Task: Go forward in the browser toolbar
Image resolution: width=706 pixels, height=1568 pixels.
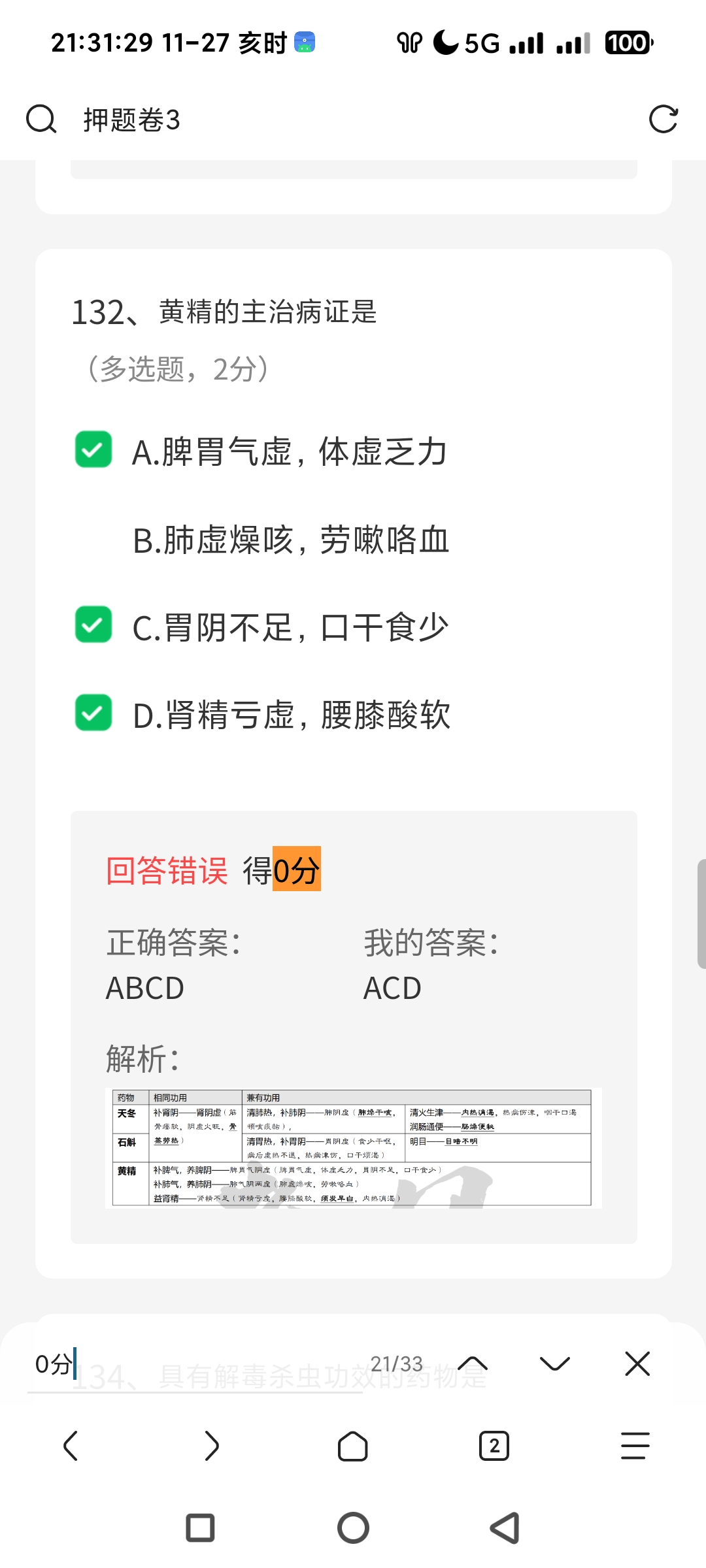Action: click(x=212, y=1446)
